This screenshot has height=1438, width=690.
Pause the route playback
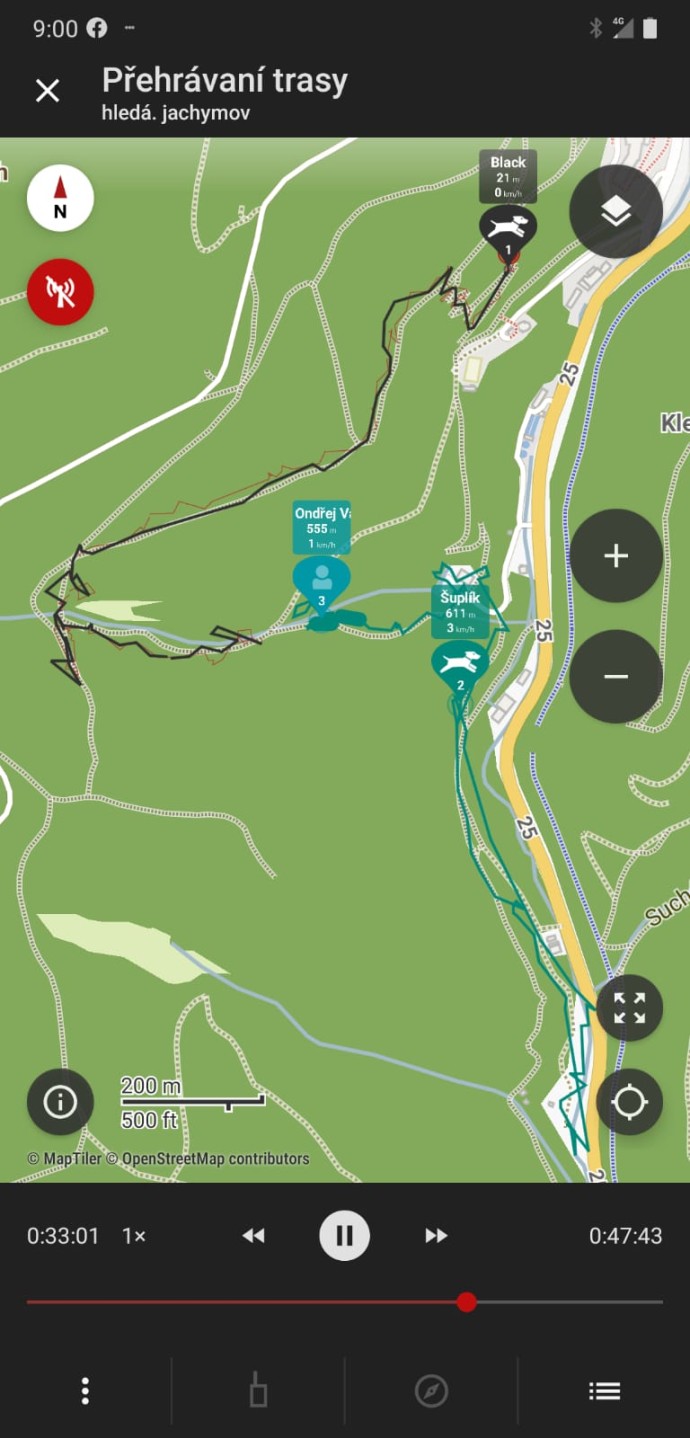tap(344, 1236)
